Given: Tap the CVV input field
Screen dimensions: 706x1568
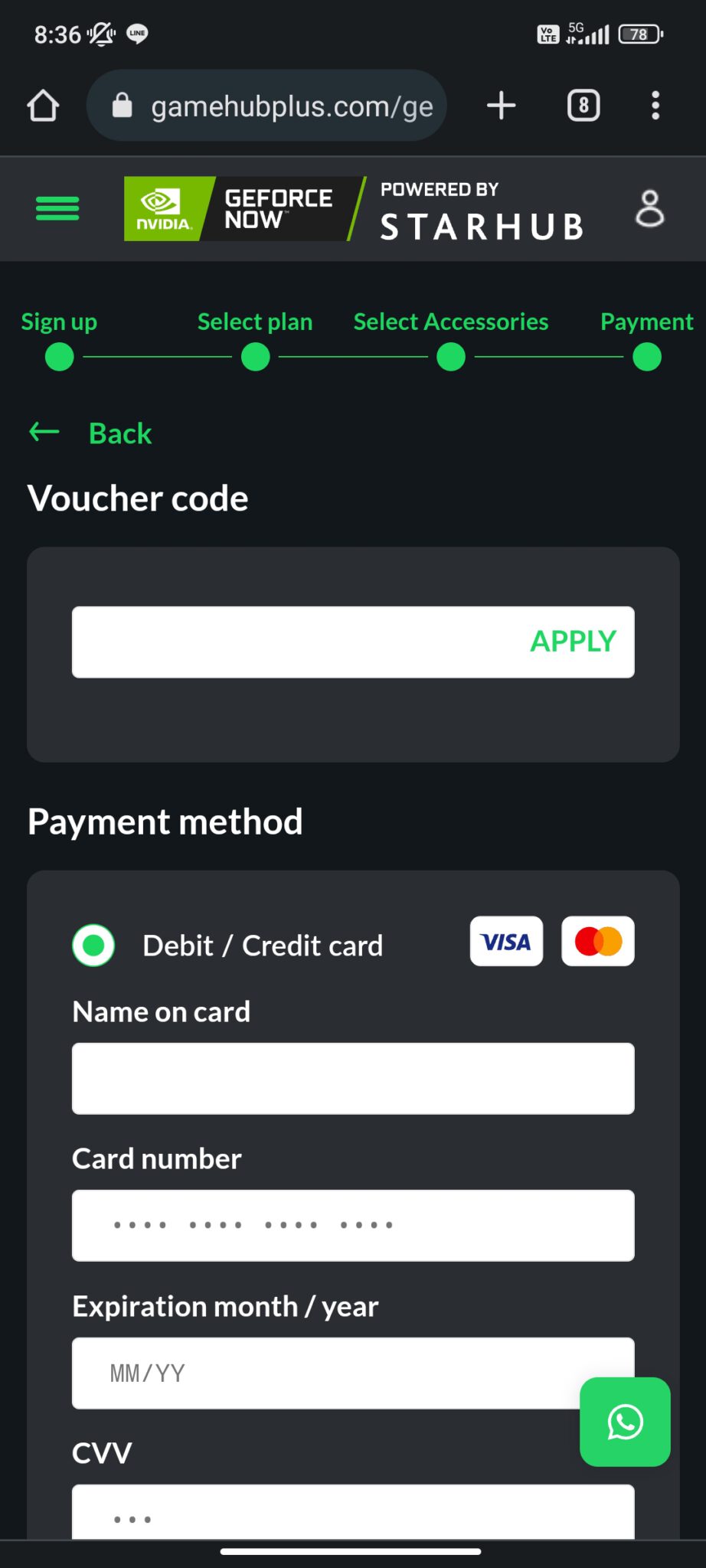Looking at the screenshot, I should click(353, 1514).
